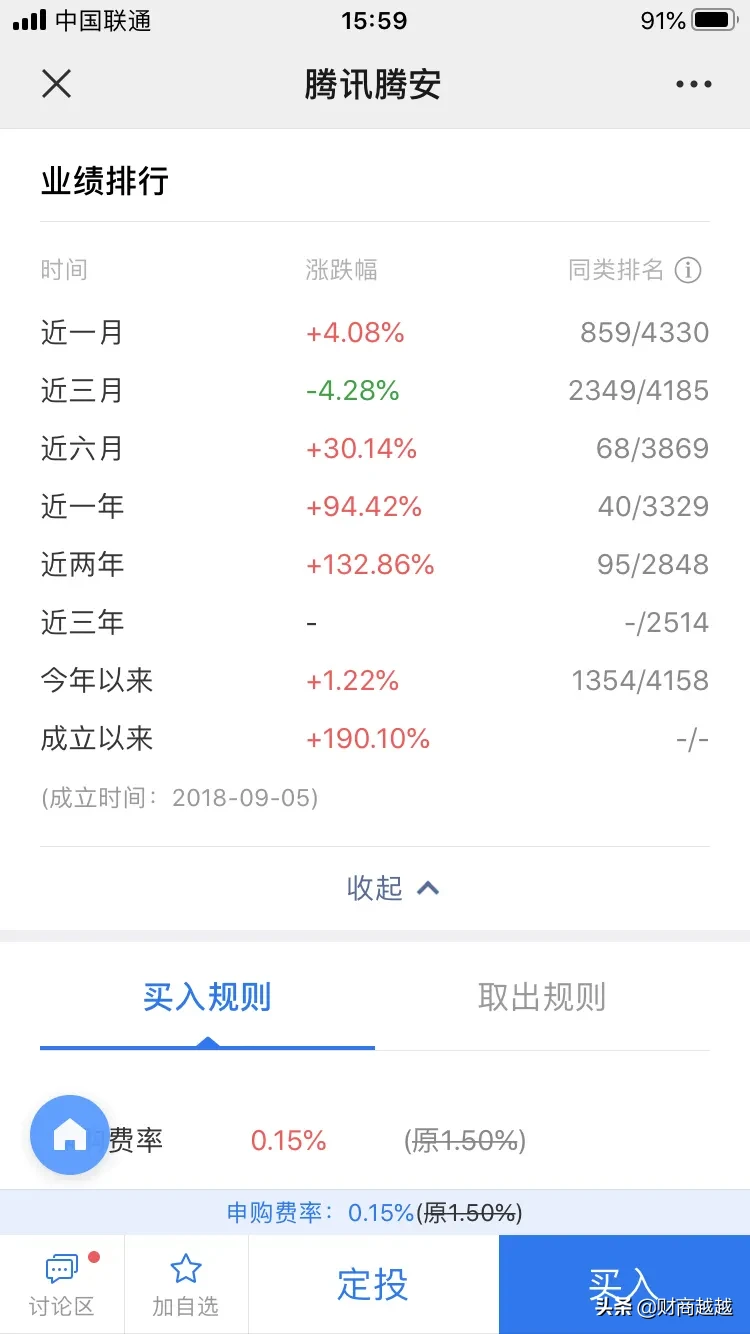
Task: Open the 讨论区 discussion area
Action: pos(62,1285)
